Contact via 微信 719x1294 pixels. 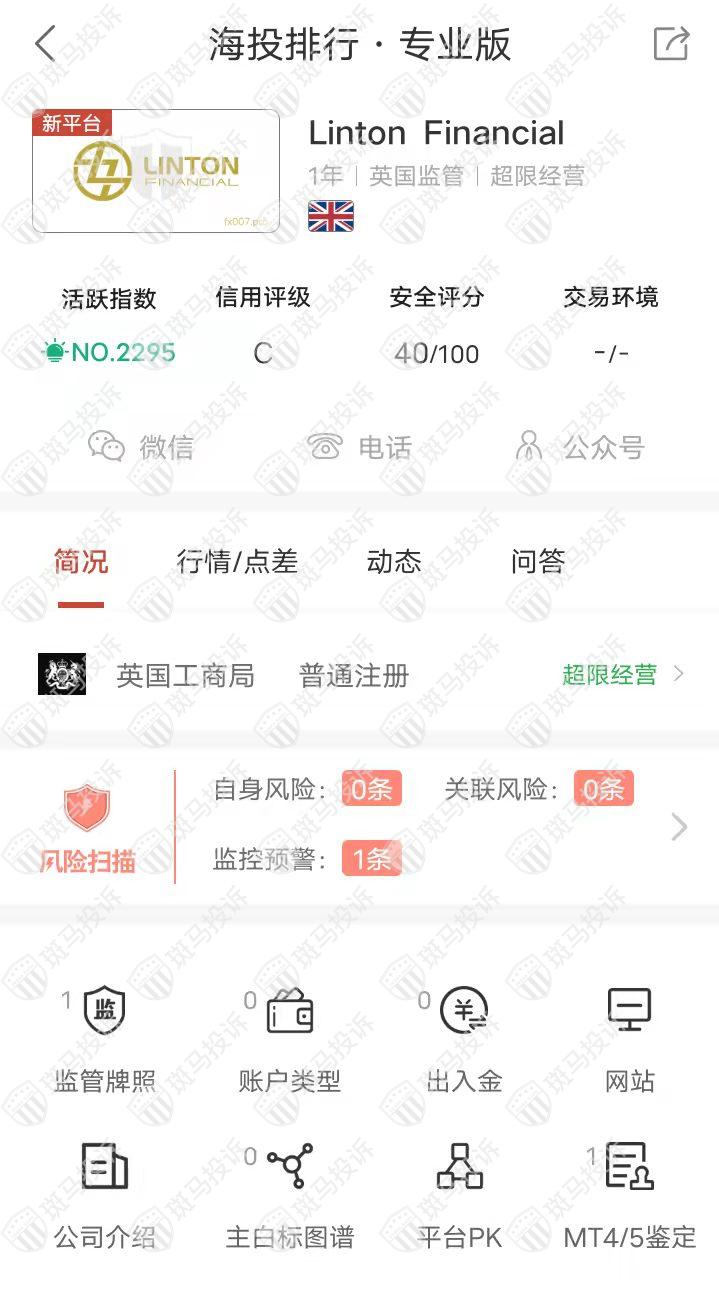tap(141, 447)
